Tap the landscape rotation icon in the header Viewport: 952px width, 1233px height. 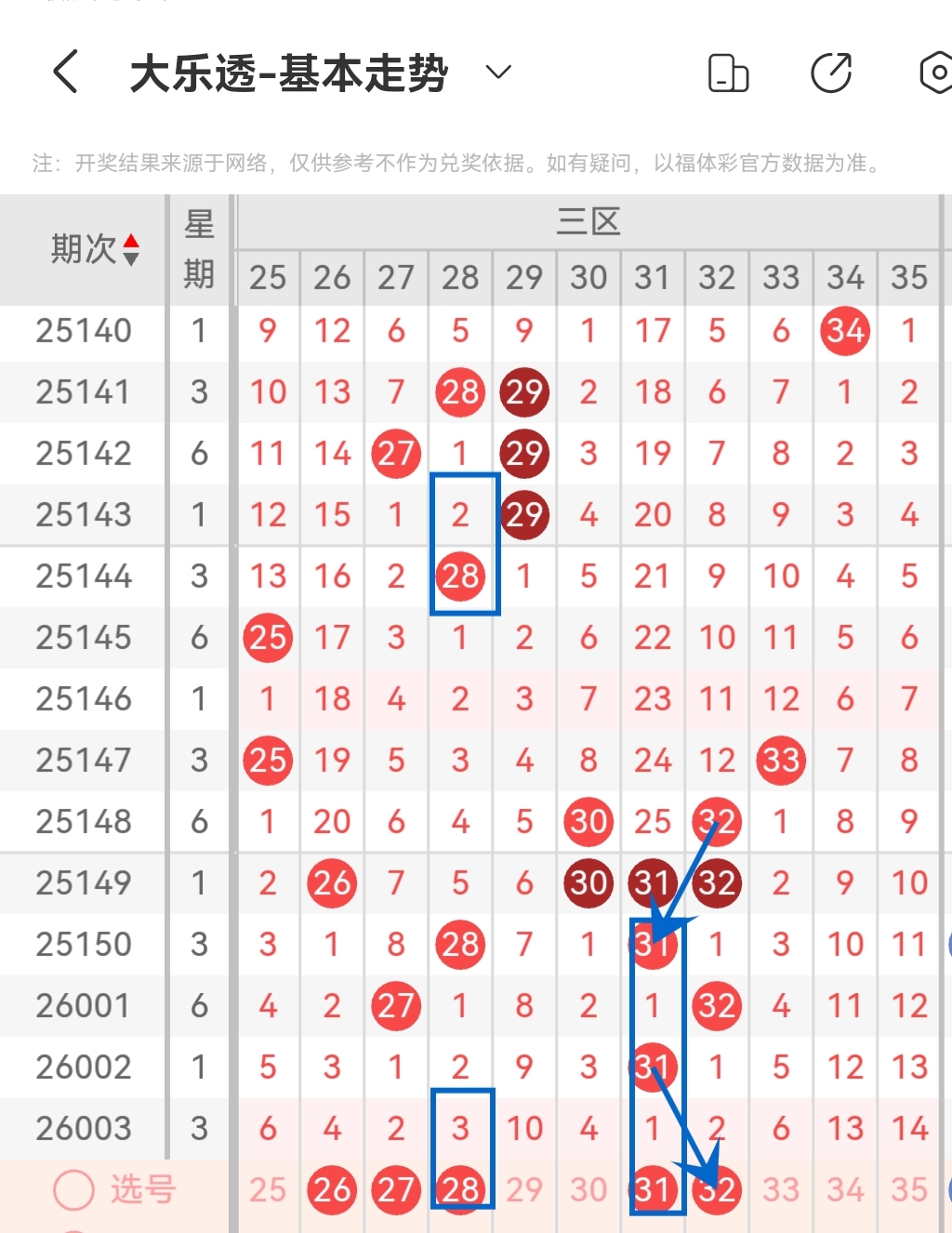click(x=728, y=72)
